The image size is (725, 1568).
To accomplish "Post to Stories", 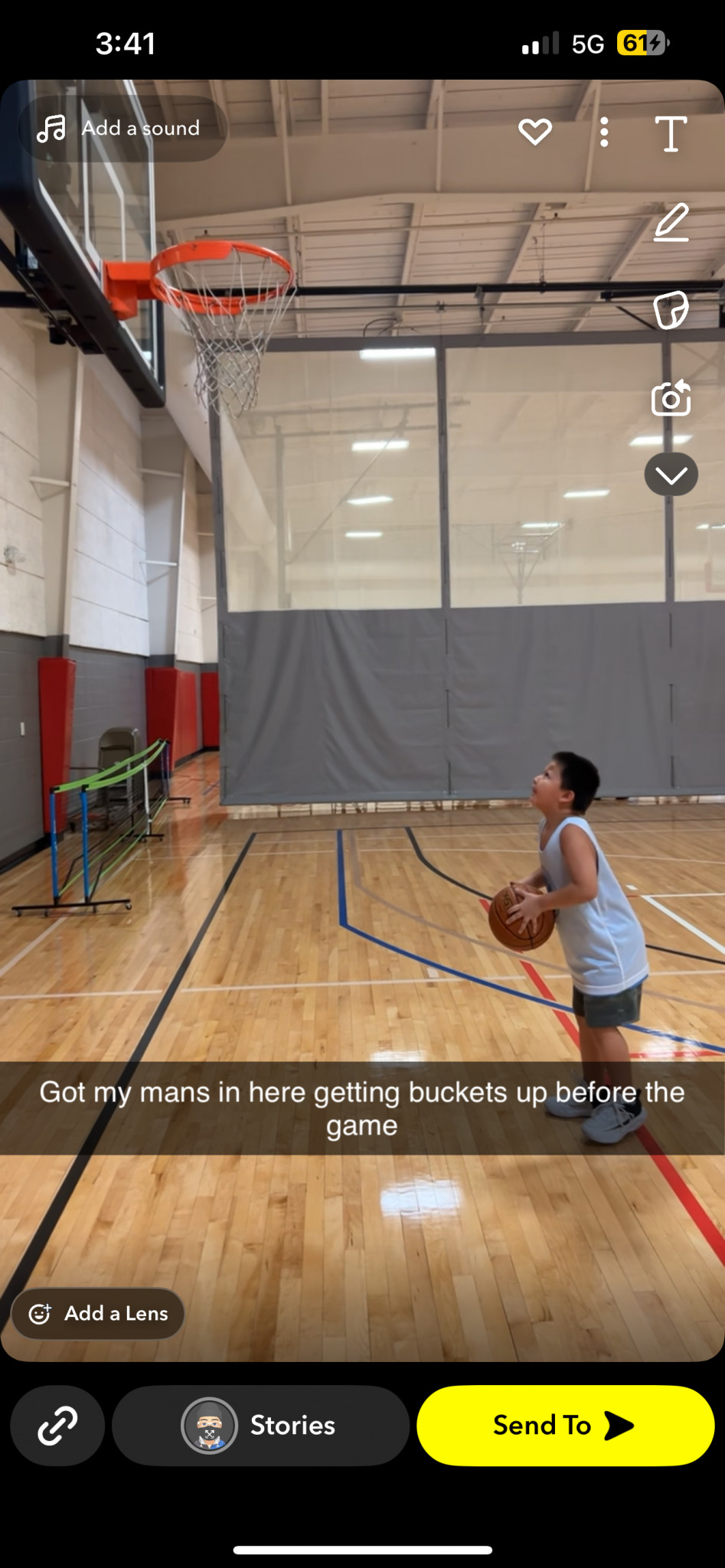I will point(261,1426).
